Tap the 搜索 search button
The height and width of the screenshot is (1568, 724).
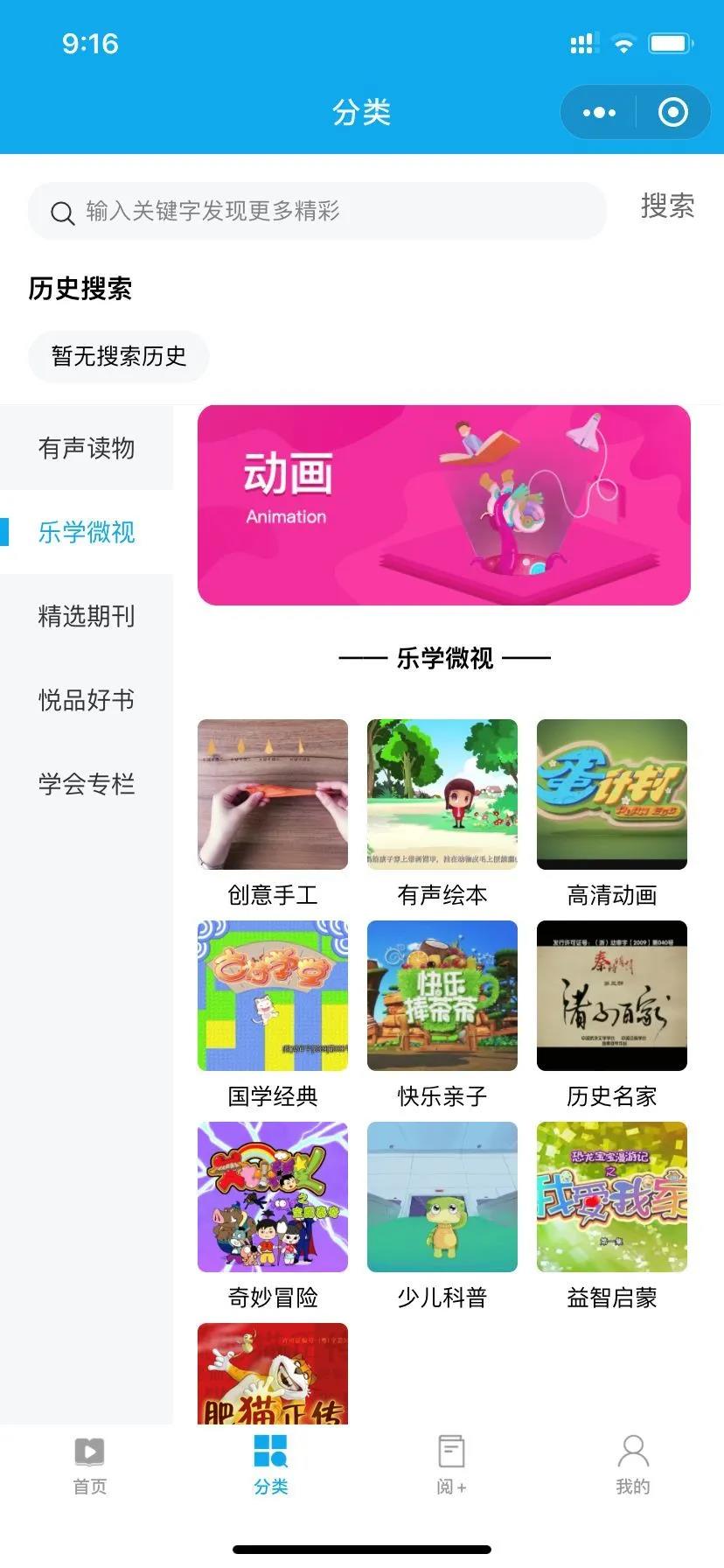(666, 207)
